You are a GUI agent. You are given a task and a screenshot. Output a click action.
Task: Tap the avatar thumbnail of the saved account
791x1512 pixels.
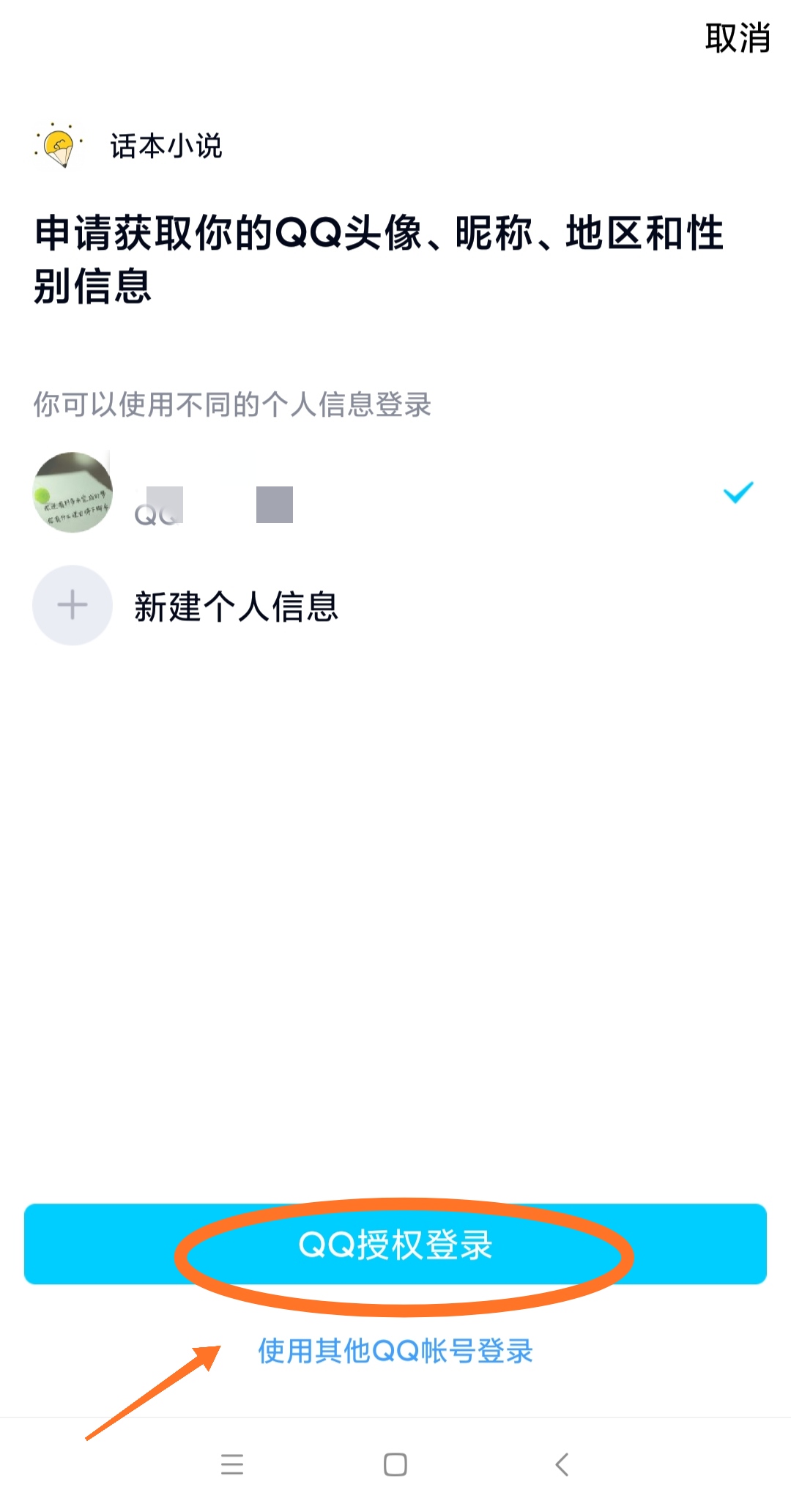(x=72, y=492)
